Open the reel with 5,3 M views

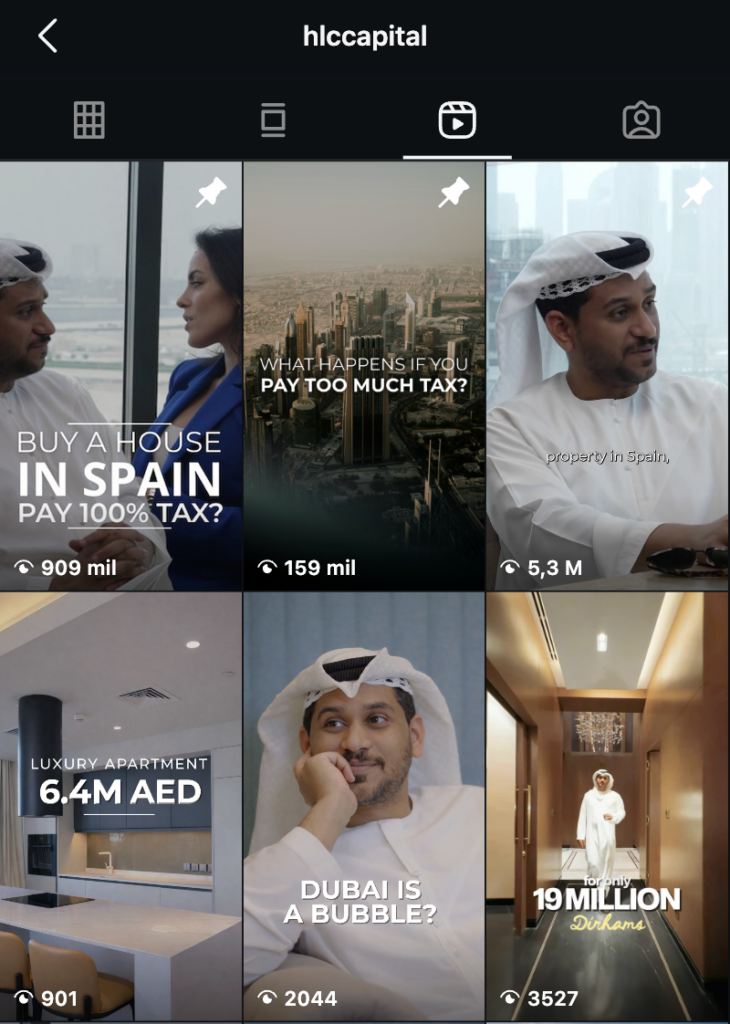click(607, 375)
